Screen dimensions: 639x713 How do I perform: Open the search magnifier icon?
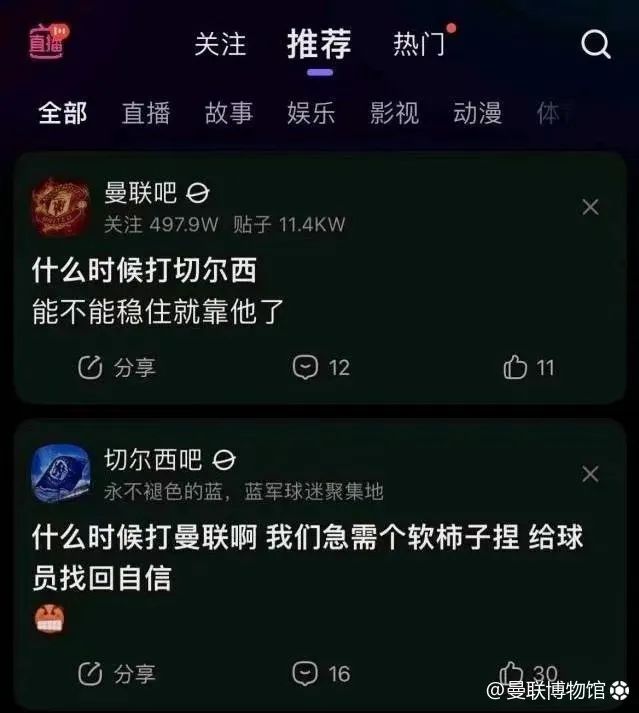596,45
